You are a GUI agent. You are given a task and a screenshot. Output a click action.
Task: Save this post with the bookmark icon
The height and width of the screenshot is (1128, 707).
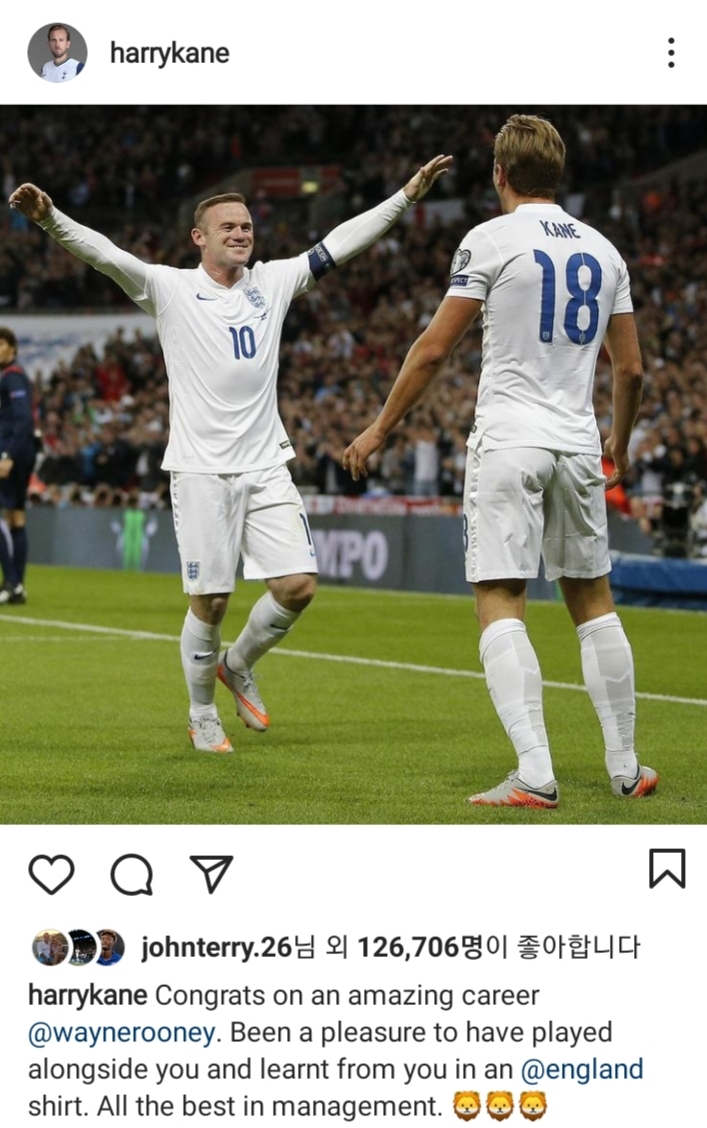666,868
